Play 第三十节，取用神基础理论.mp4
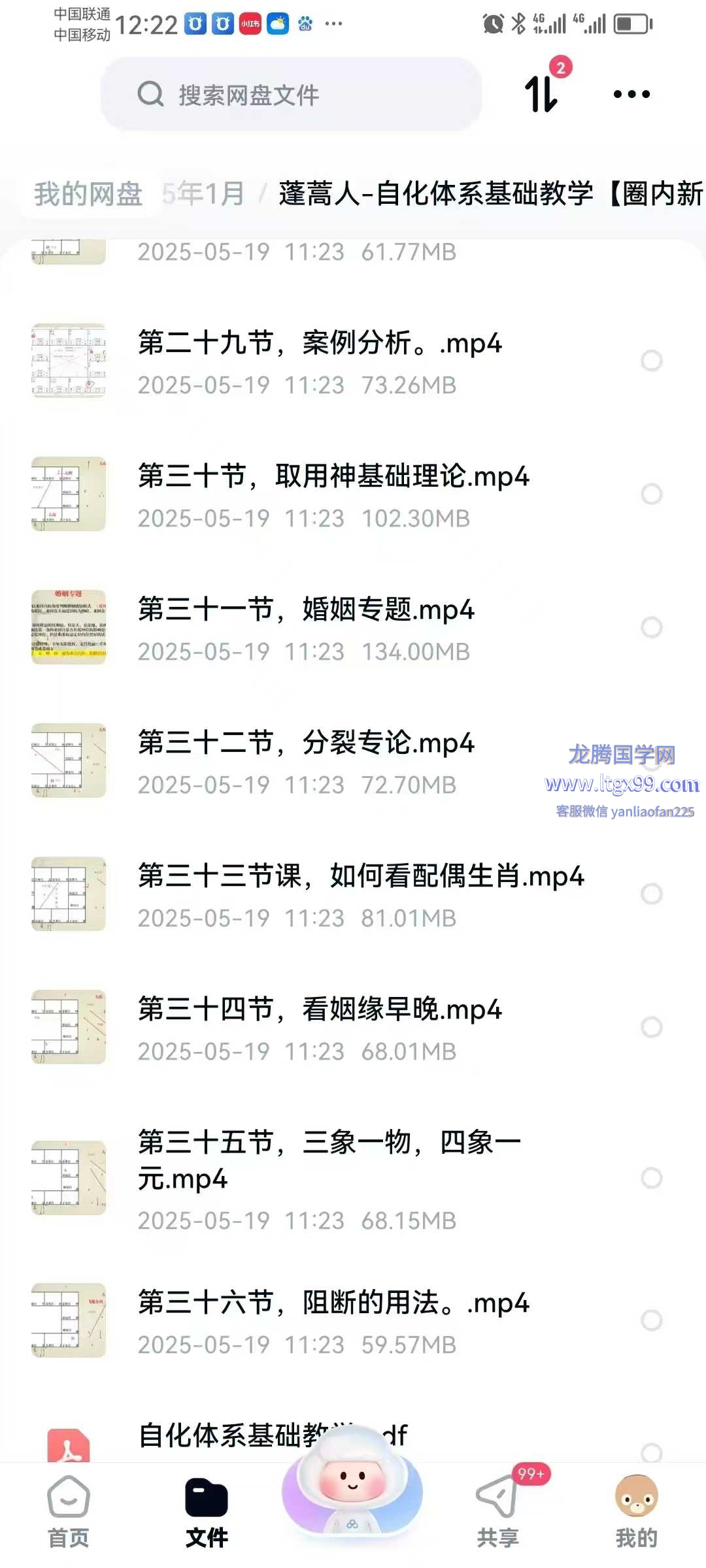706x1568 pixels. click(333, 476)
